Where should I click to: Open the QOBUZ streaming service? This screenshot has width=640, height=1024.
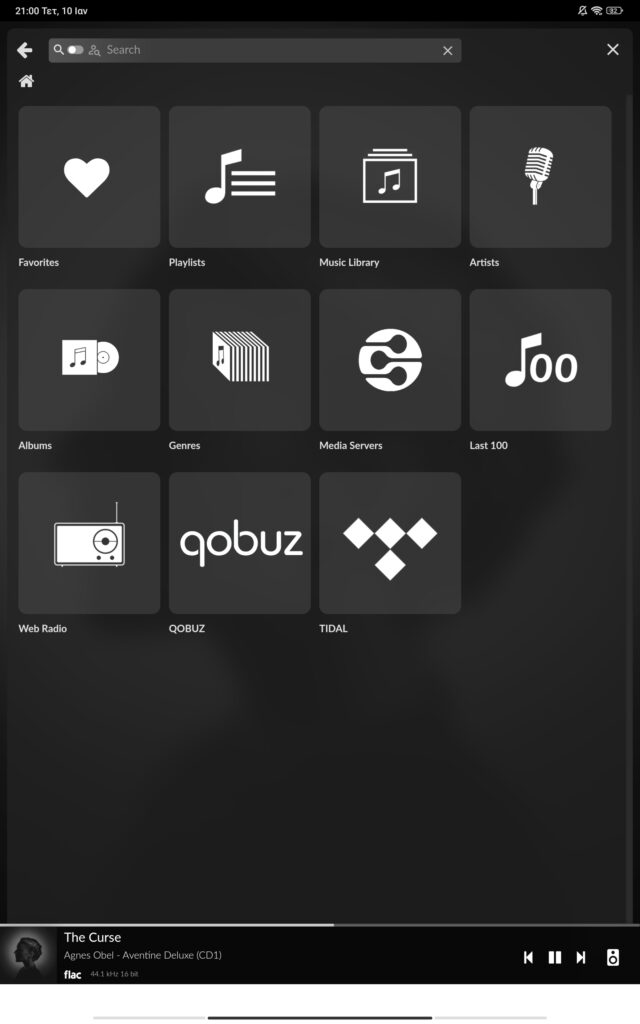click(x=239, y=543)
